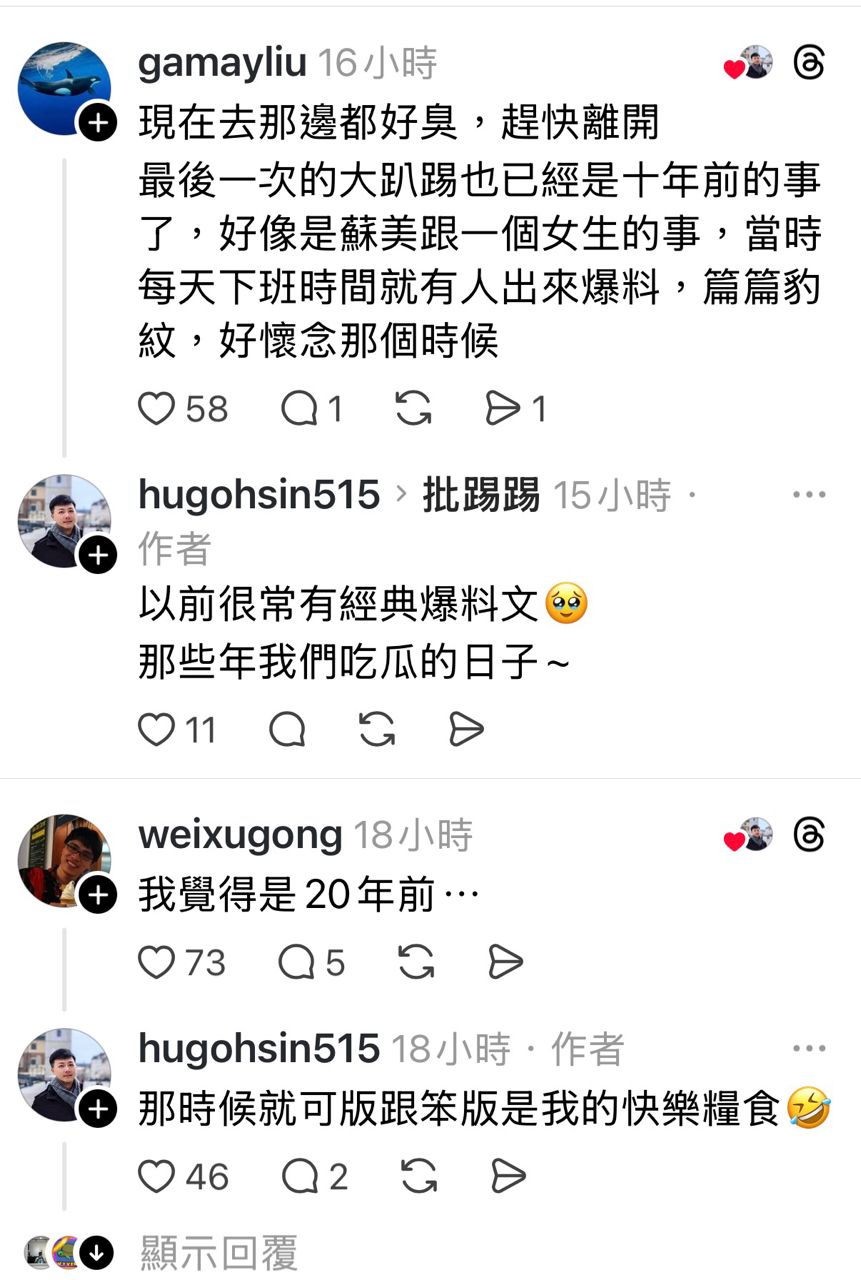Like hugohsin515's reply with 11 likes
861x1280 pixels.
pos(156,730)
